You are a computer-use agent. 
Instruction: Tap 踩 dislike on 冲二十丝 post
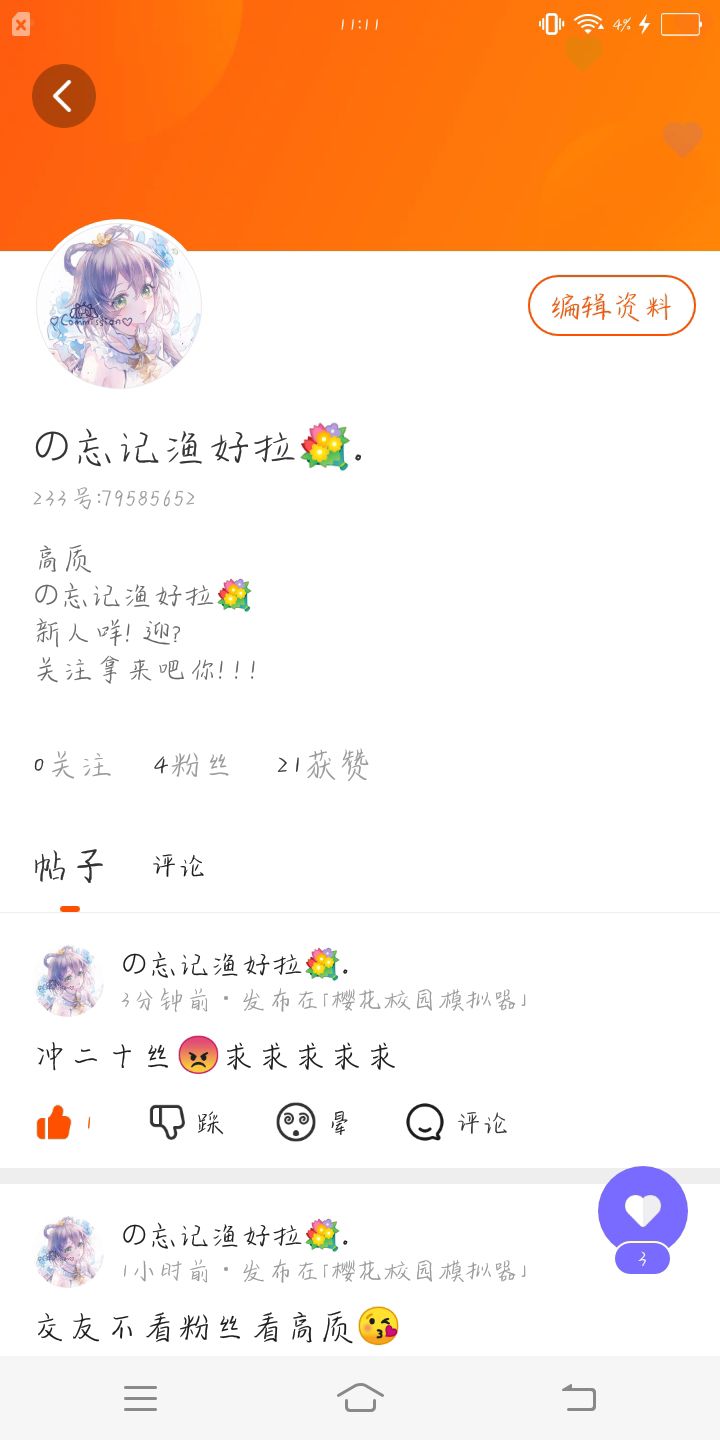click(x=186, y=1123)
